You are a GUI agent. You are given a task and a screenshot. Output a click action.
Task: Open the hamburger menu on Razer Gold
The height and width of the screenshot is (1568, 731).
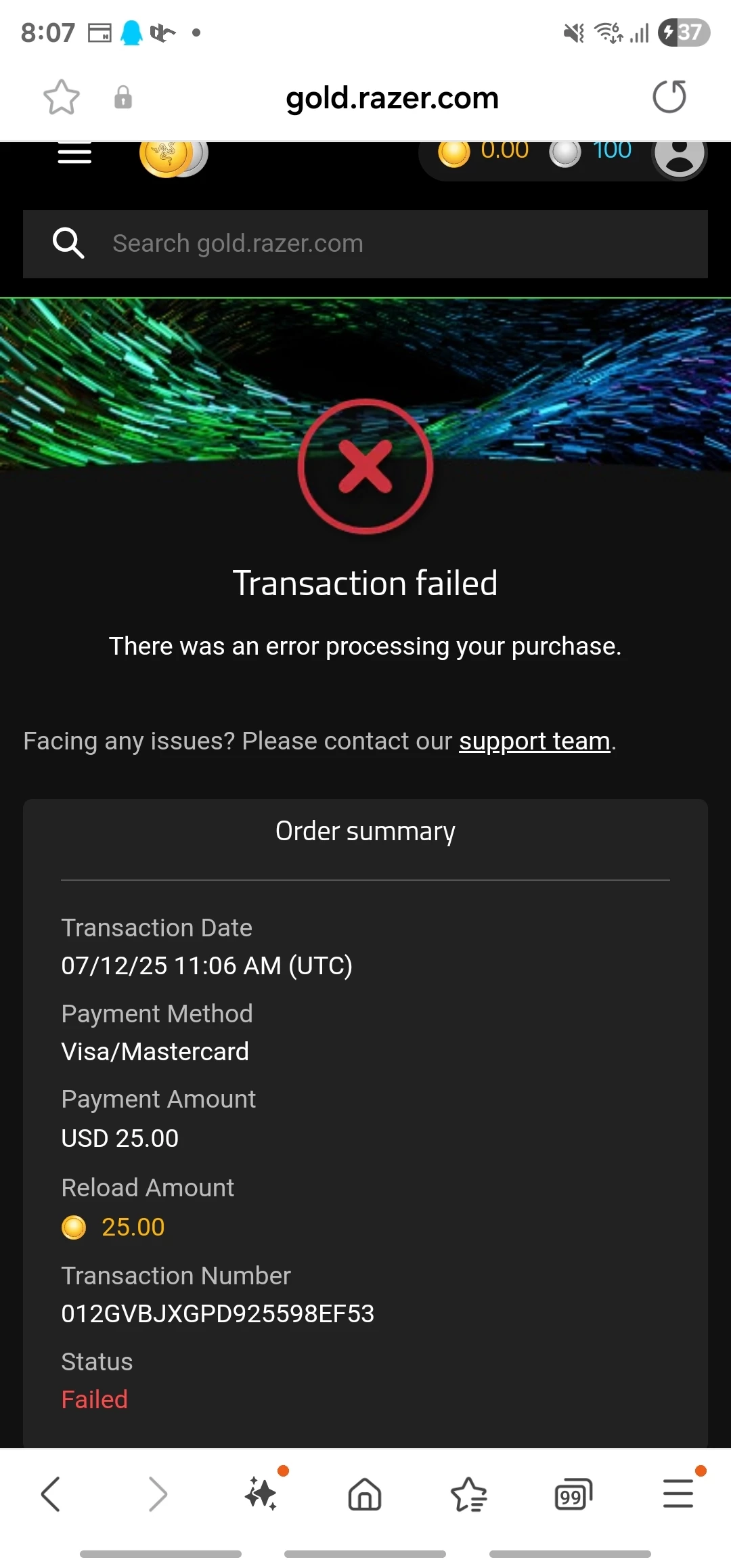point(74,154)
